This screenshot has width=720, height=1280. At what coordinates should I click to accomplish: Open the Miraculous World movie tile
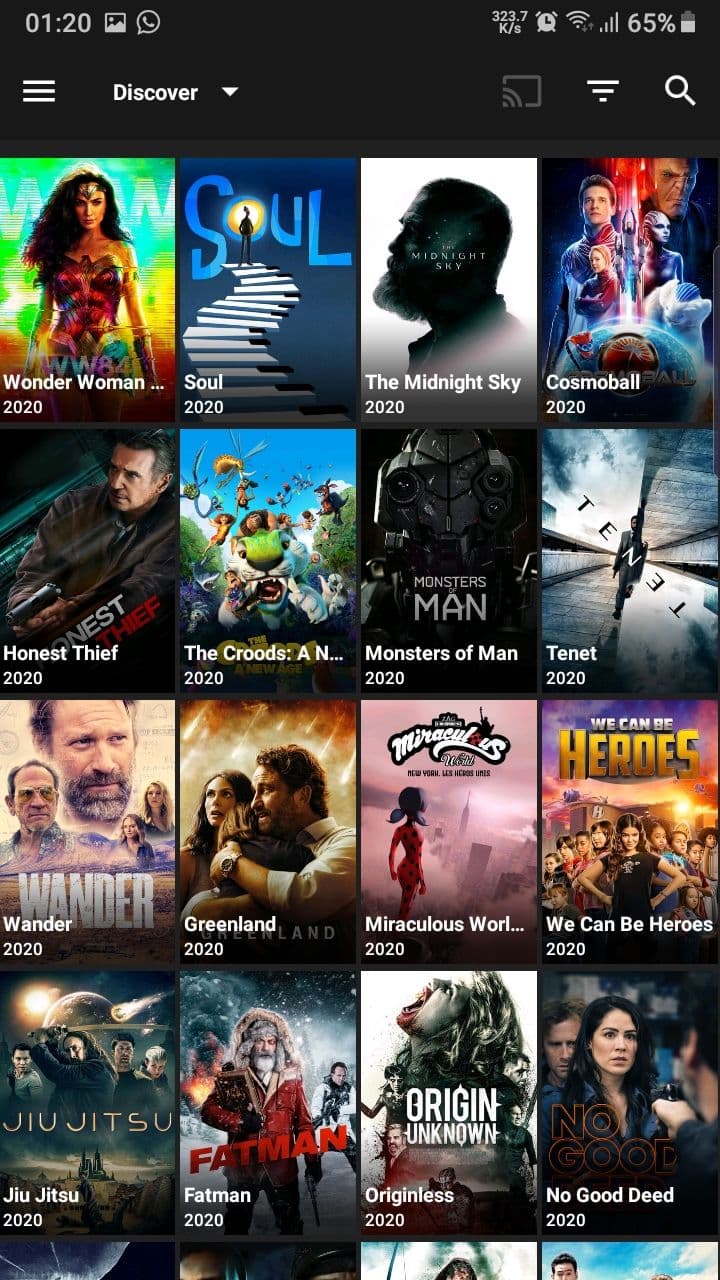coord(449,831)
